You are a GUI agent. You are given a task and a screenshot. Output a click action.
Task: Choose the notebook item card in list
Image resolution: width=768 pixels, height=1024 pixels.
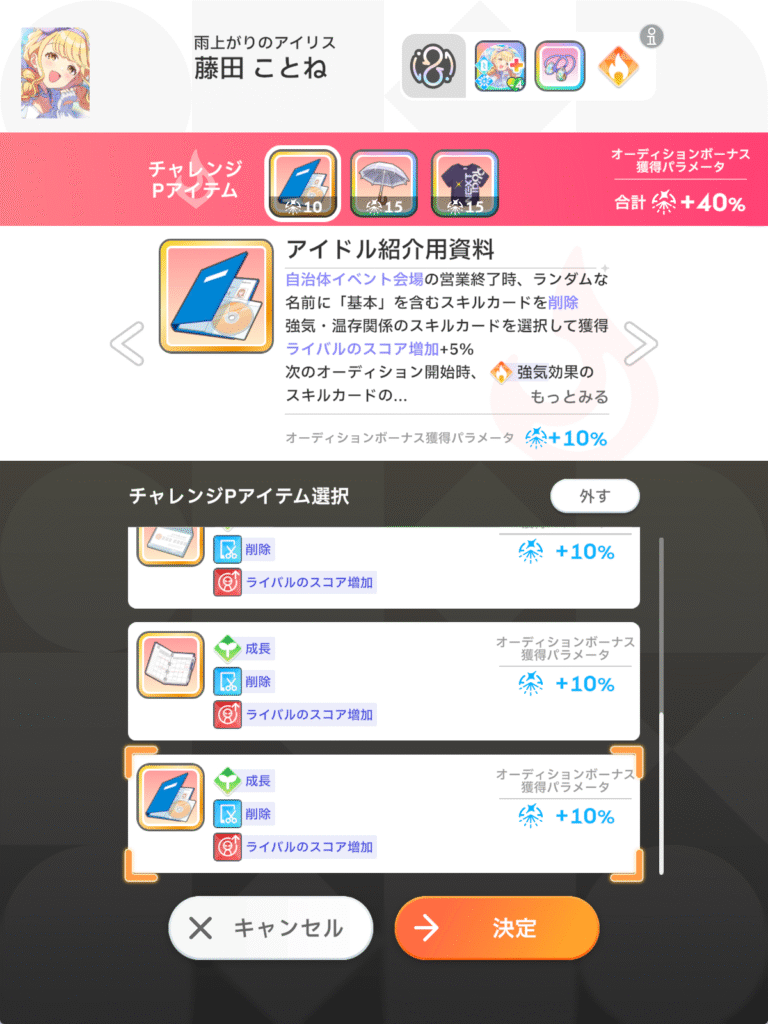(383, 682)
